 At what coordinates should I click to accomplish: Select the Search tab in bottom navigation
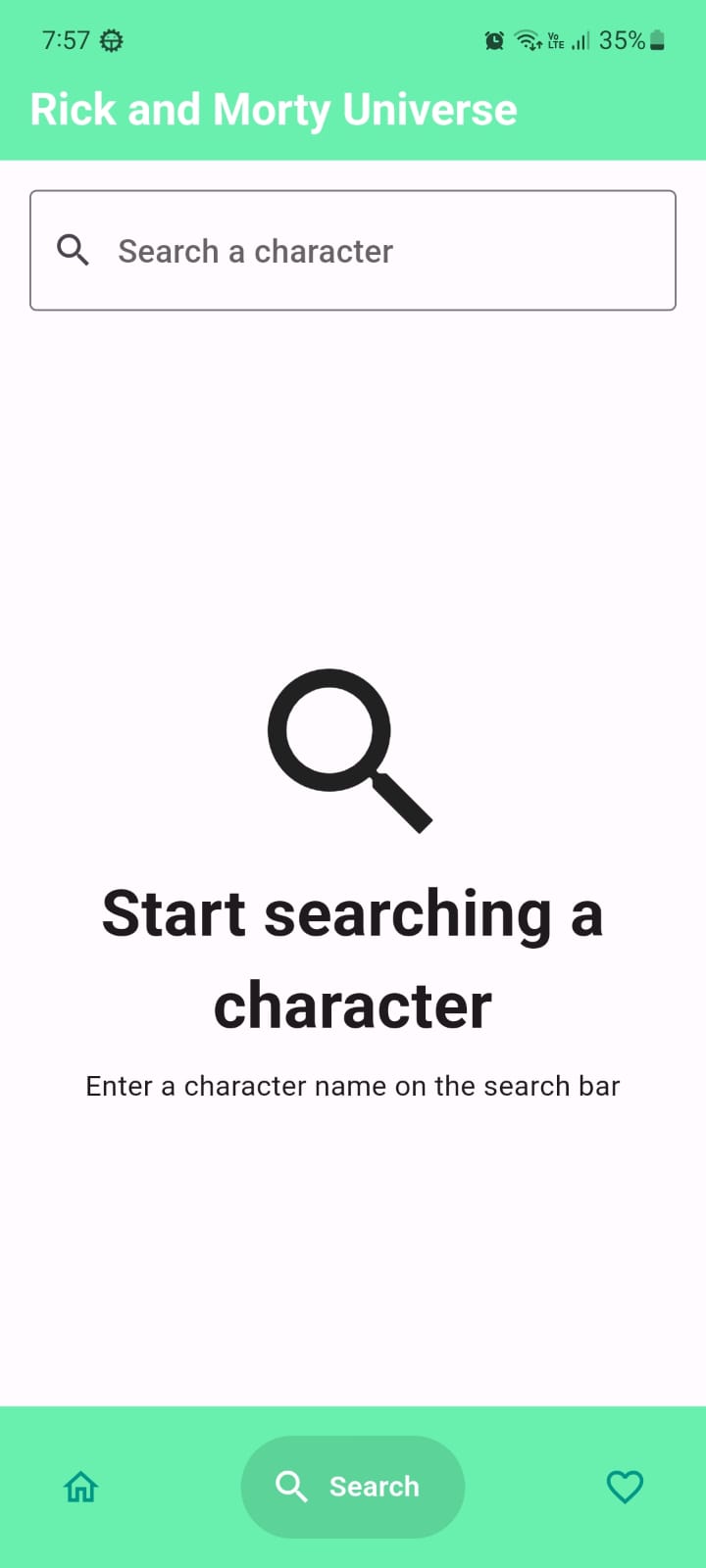pyautogui.click(x=353, y=1487)
